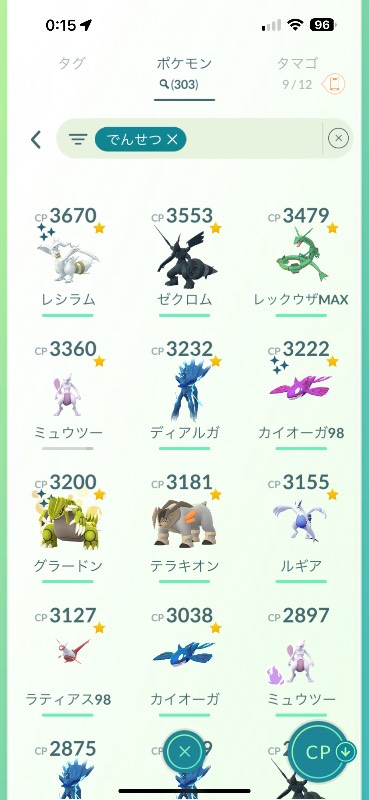Open レシラム CP 3670
369x800 pixels.
pos(68,261)
